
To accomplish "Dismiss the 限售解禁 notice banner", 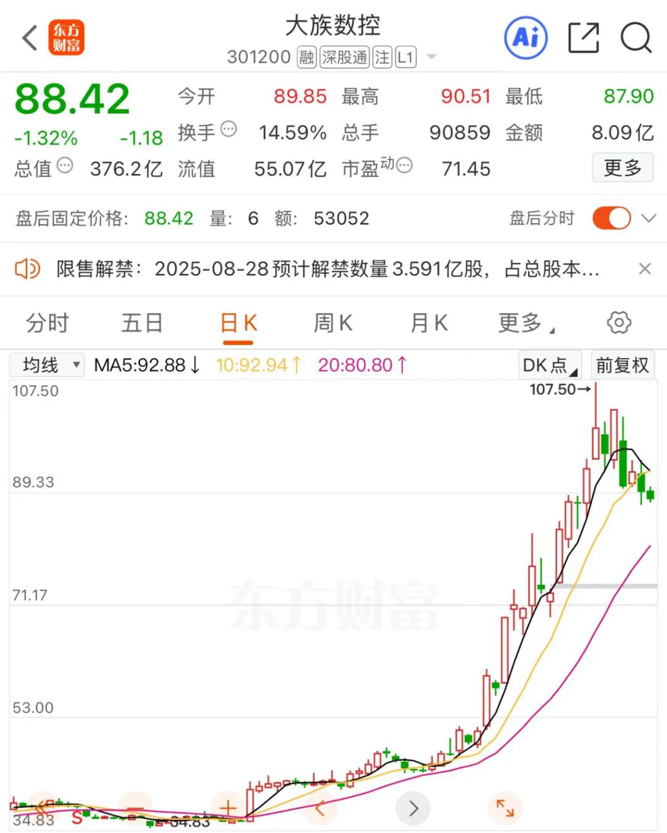I will (x=645, y=269).
